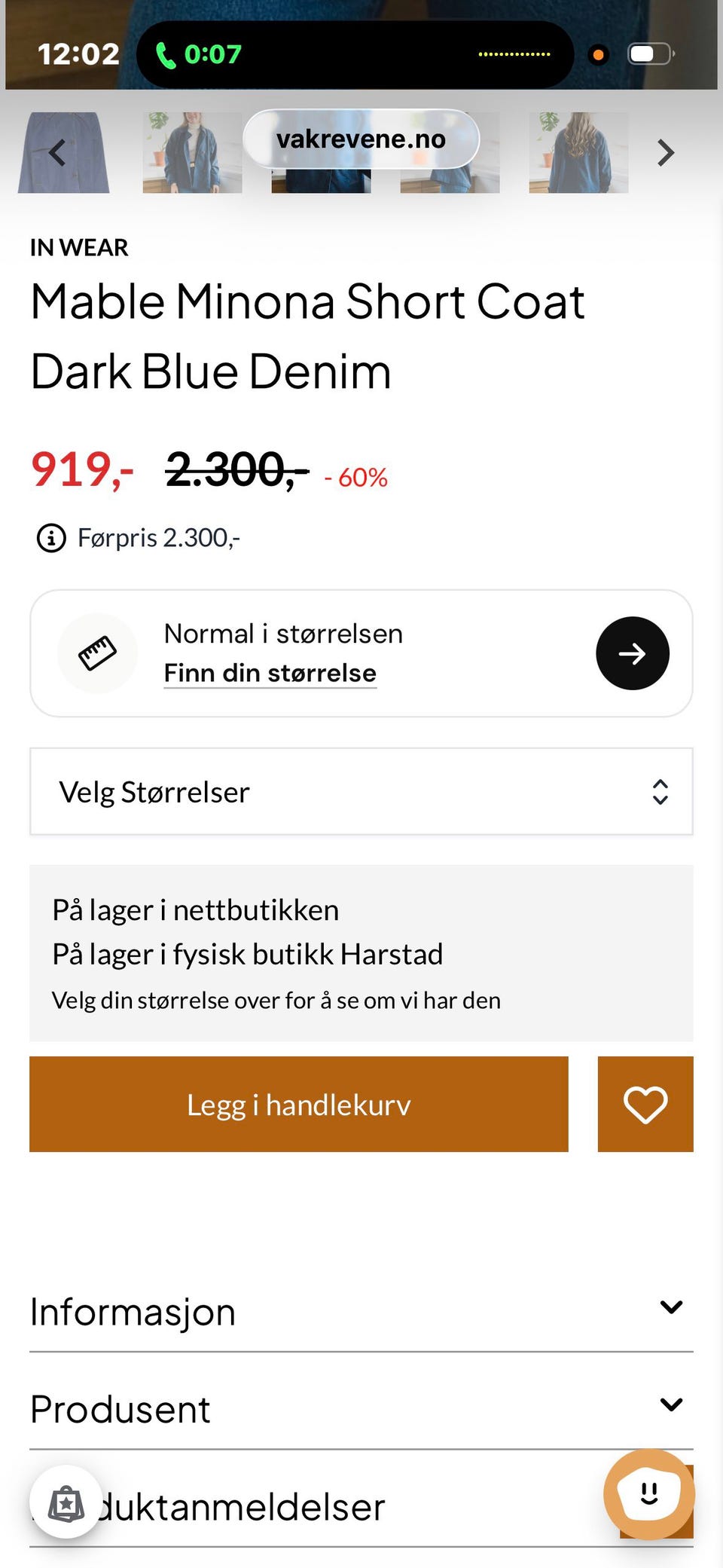Viewport: 723px width, 1568px height.
Task: Tap the Finn din størrelse link
Action: tap(270, 673)
